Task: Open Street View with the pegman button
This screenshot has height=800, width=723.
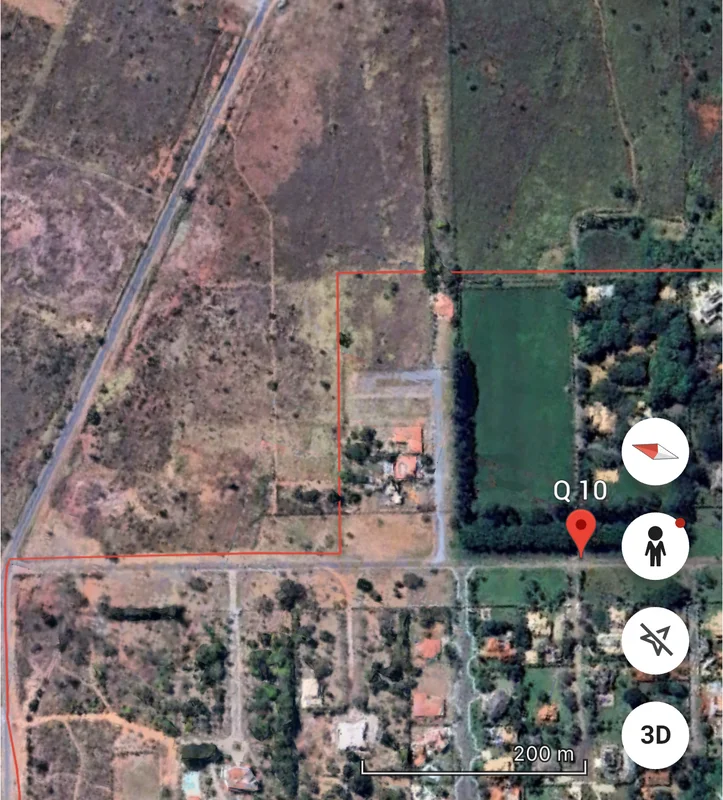Action: [655, 547]
